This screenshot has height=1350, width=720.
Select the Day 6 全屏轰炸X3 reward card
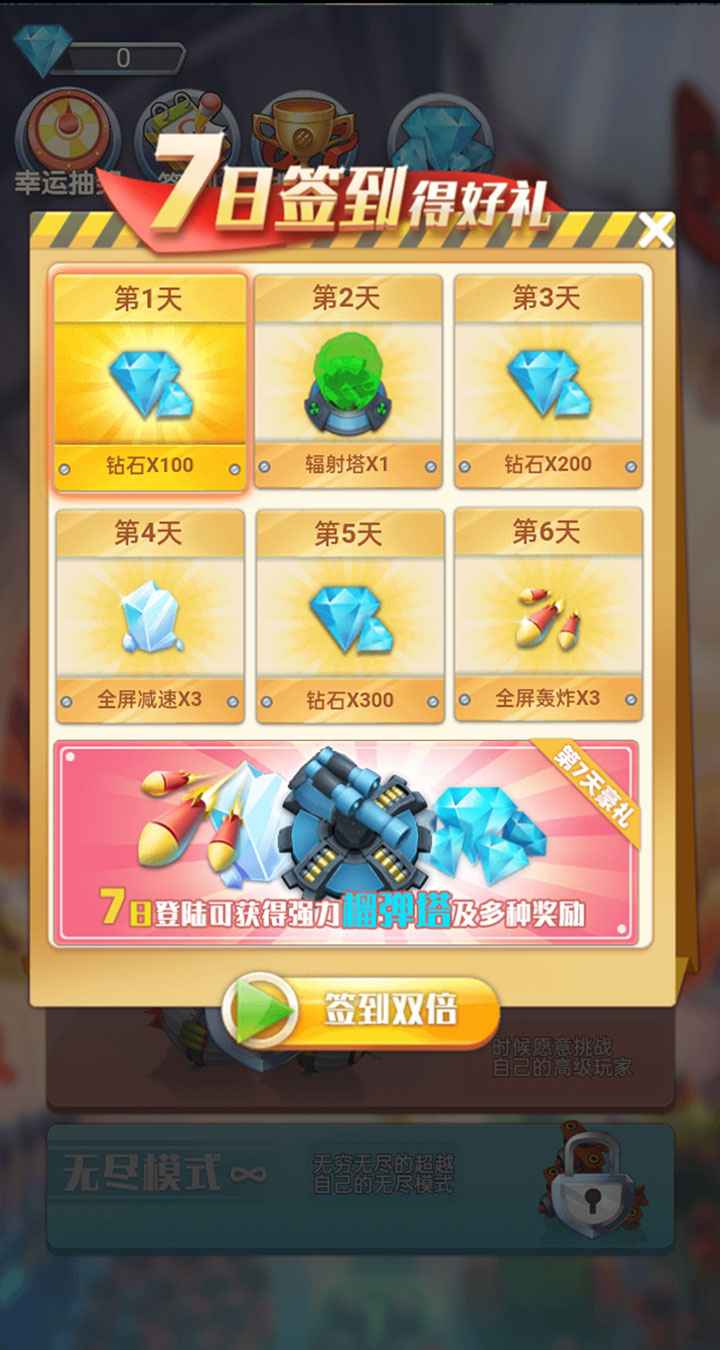548,616
